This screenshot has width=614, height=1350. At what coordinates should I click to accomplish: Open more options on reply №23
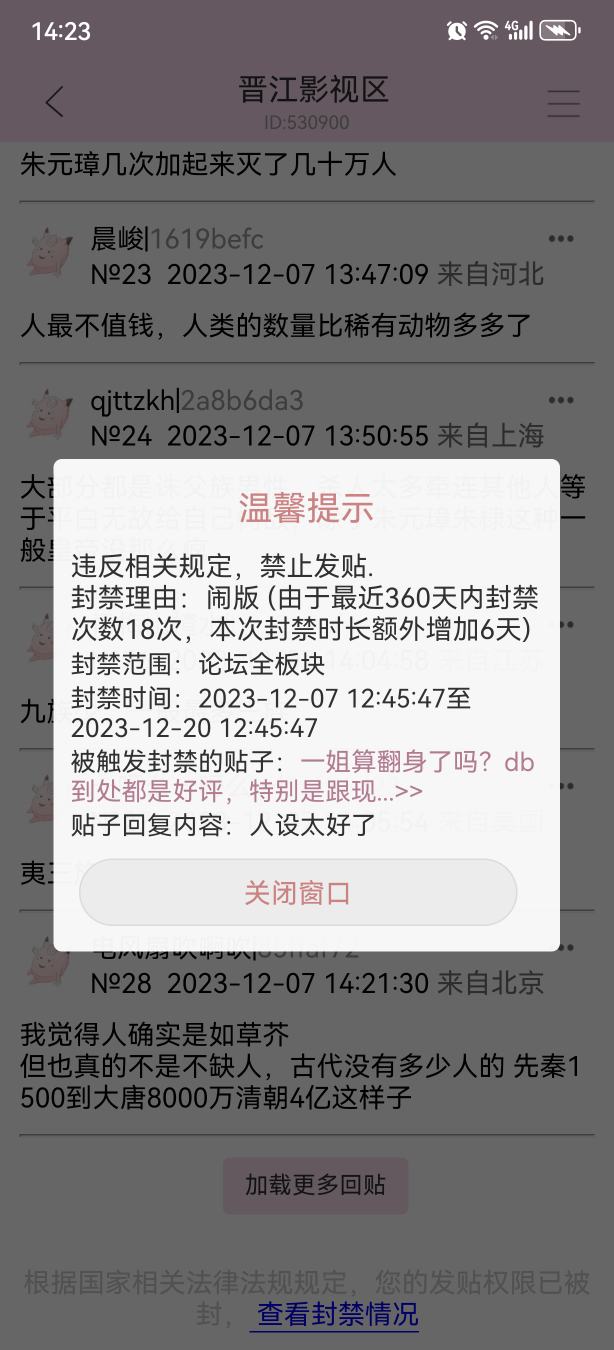pyautogui.click(x=561, y=239)
